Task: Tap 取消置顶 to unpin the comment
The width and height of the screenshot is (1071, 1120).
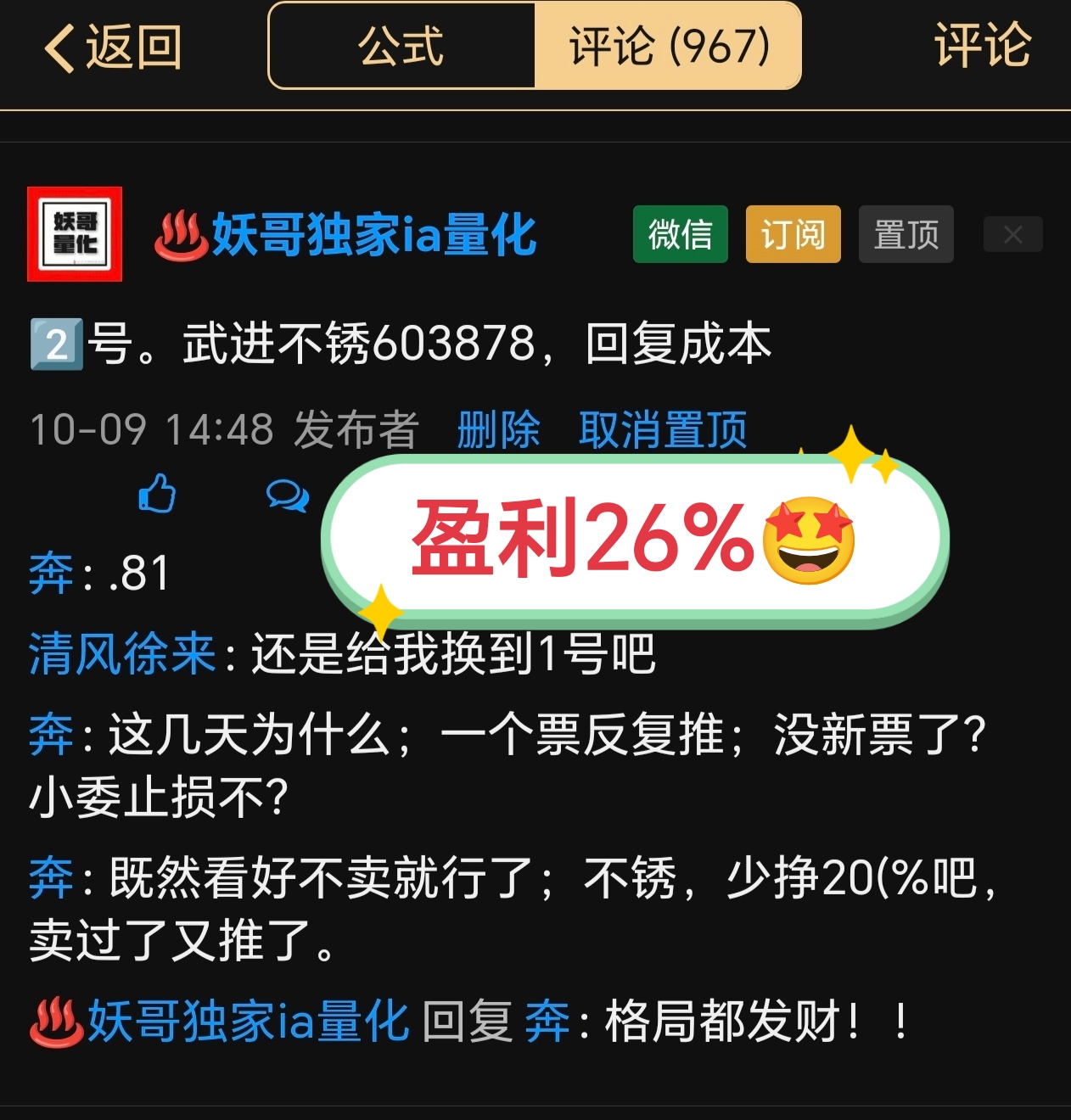Action: coord(662,429)
